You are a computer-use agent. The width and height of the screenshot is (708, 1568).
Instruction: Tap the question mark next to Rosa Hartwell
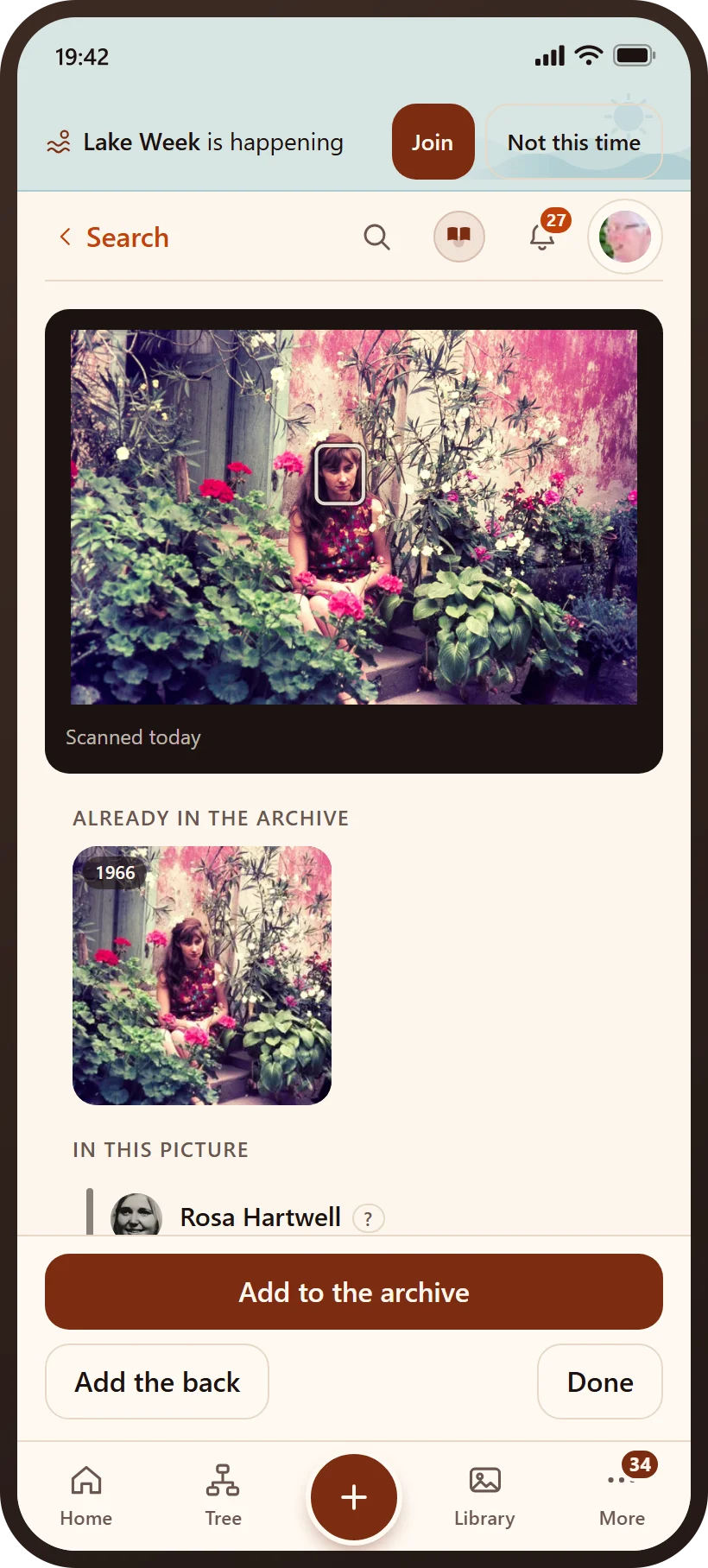[x=369, y=1218]
